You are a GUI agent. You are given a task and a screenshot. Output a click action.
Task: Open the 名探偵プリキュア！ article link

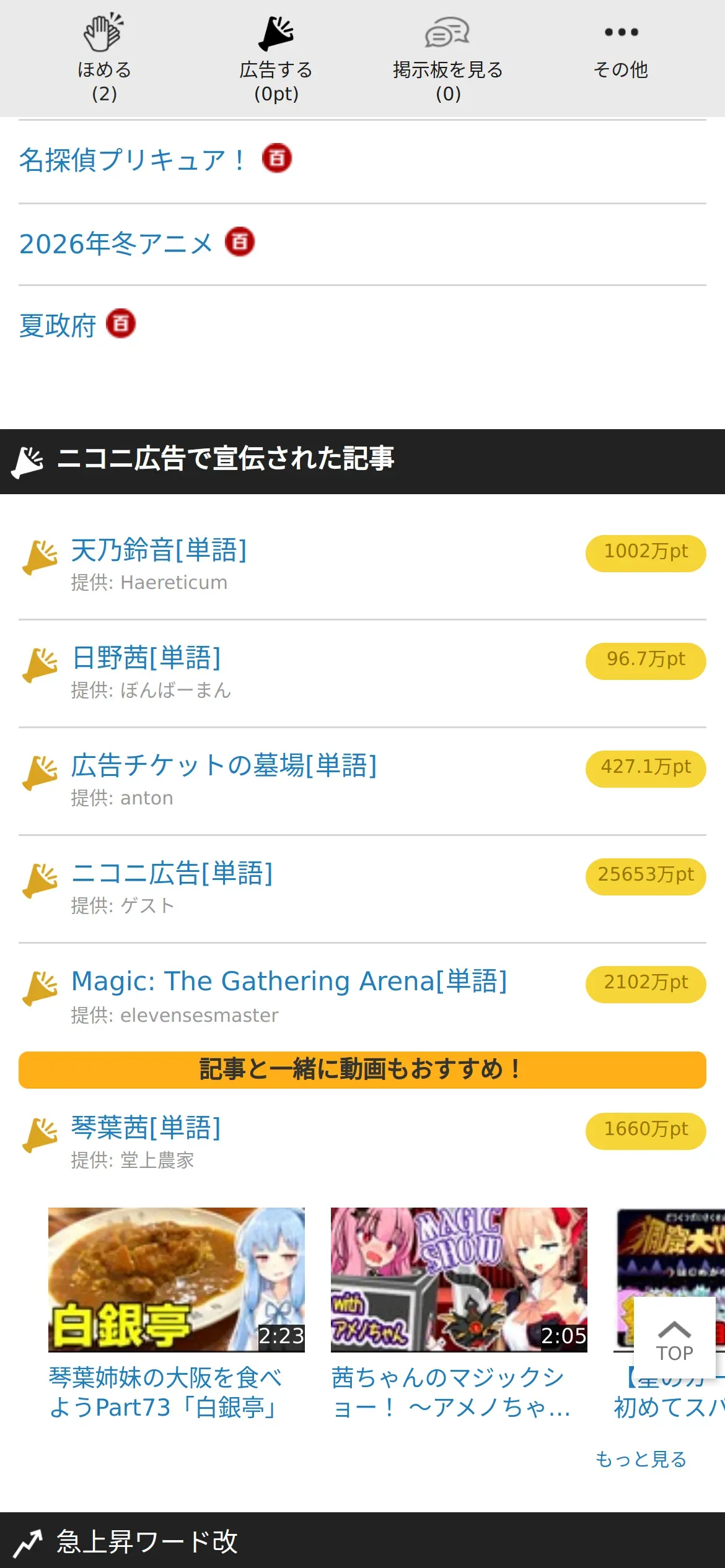click(133, 160)
